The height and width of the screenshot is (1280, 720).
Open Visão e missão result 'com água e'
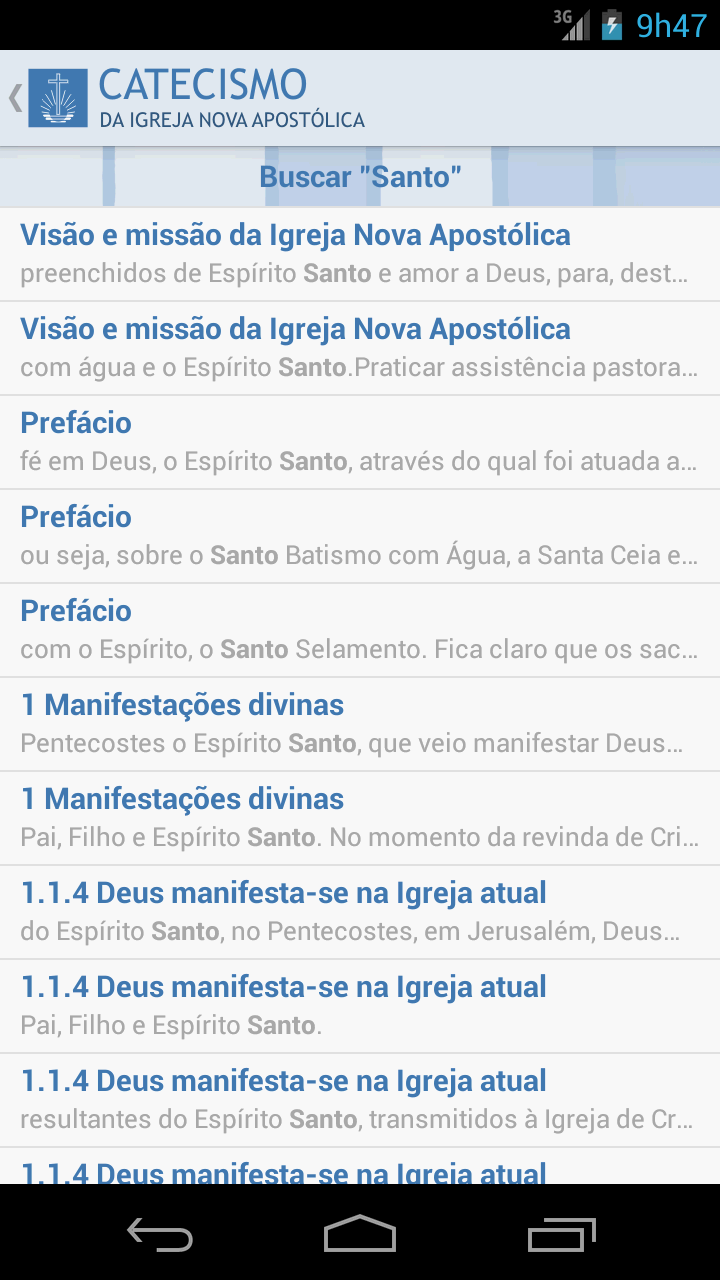click(x=360, y=348)
